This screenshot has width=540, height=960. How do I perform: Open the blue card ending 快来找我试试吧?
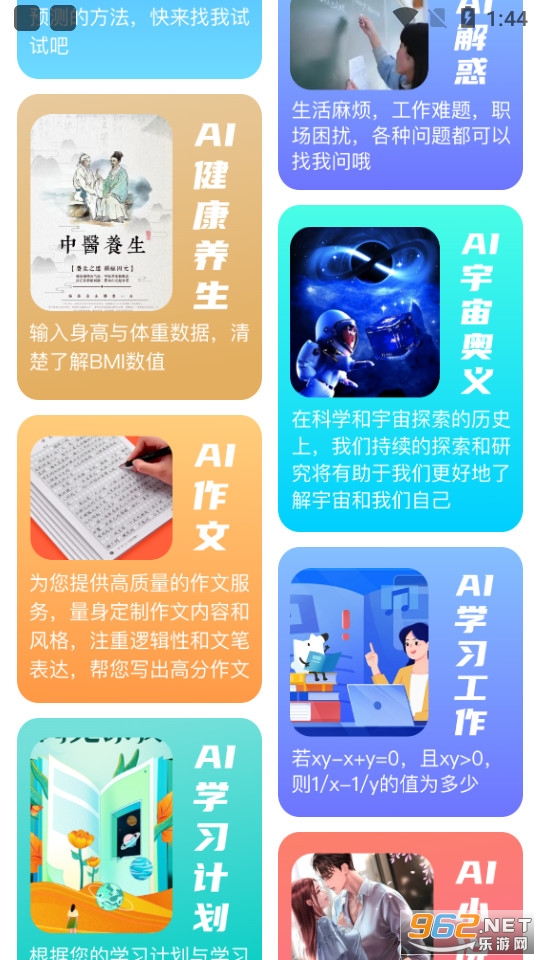point(139,39)
